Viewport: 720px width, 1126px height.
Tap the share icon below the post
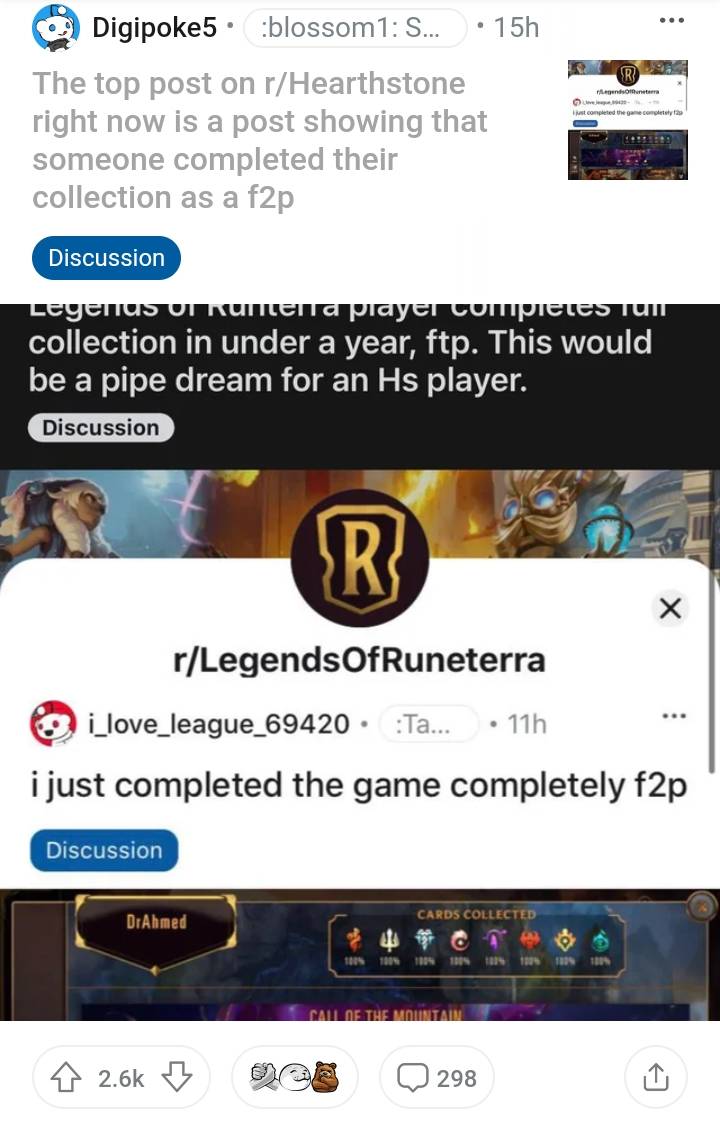click(655, 1077)
